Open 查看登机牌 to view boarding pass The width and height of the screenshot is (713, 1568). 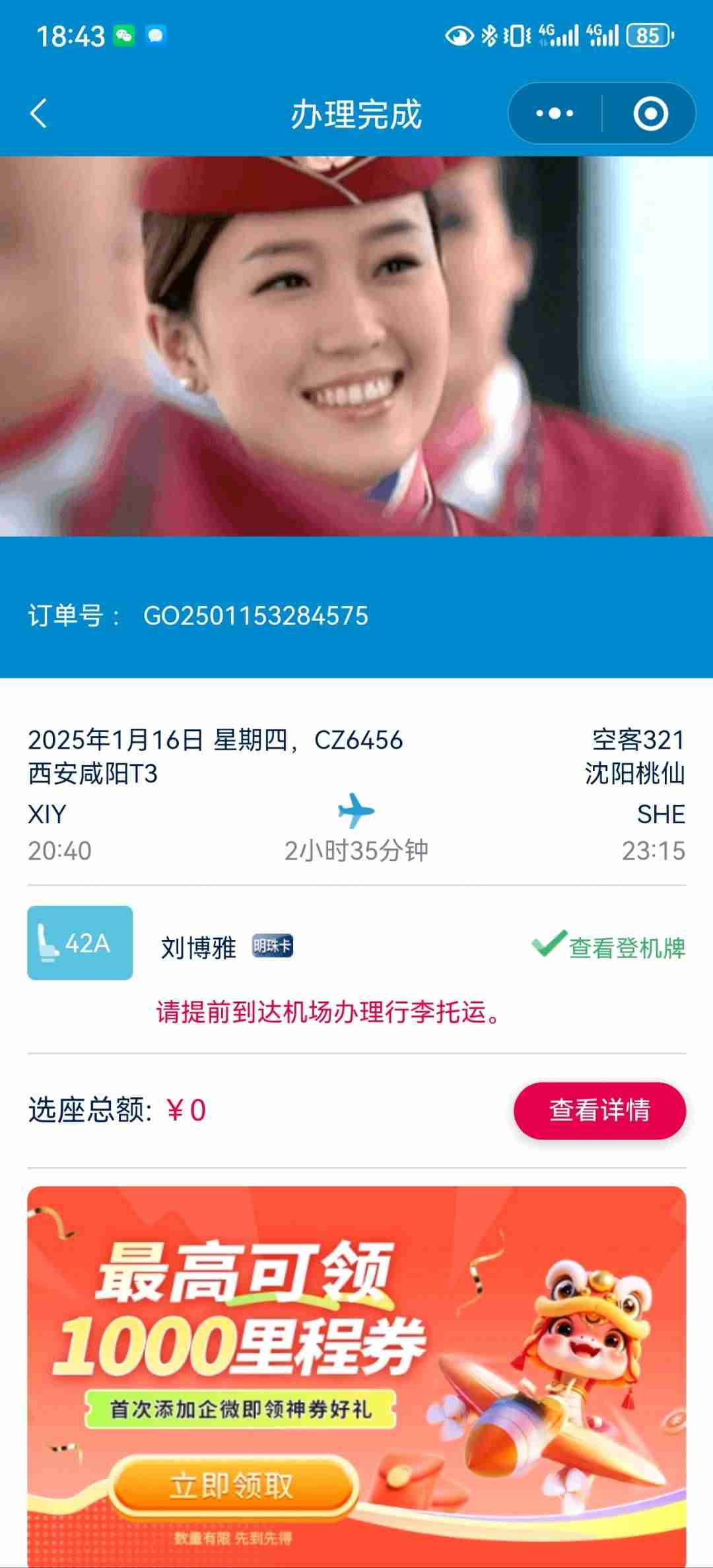click(x=609, y=947)
